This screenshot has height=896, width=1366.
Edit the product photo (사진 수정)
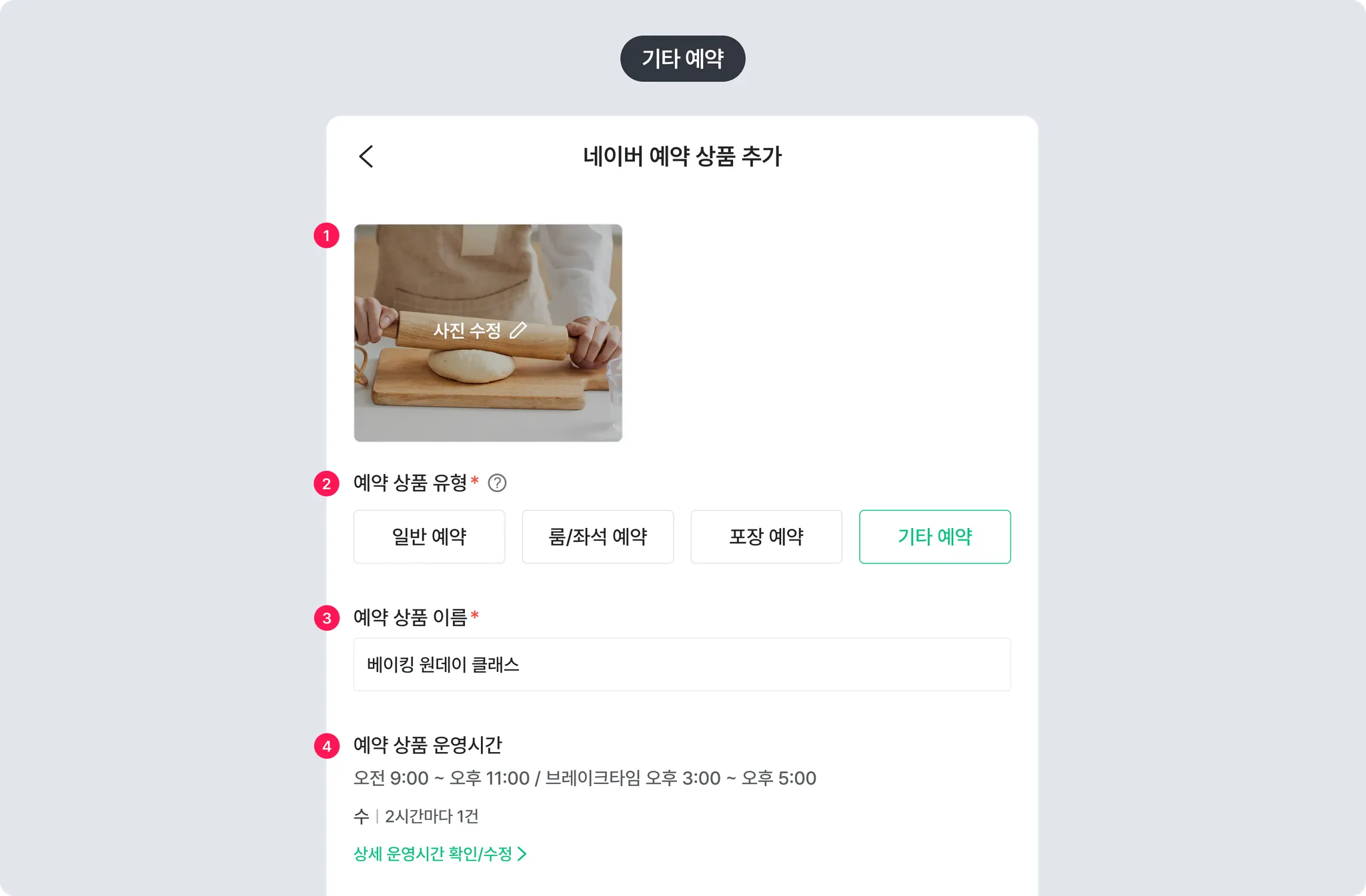tap(480, 331)
